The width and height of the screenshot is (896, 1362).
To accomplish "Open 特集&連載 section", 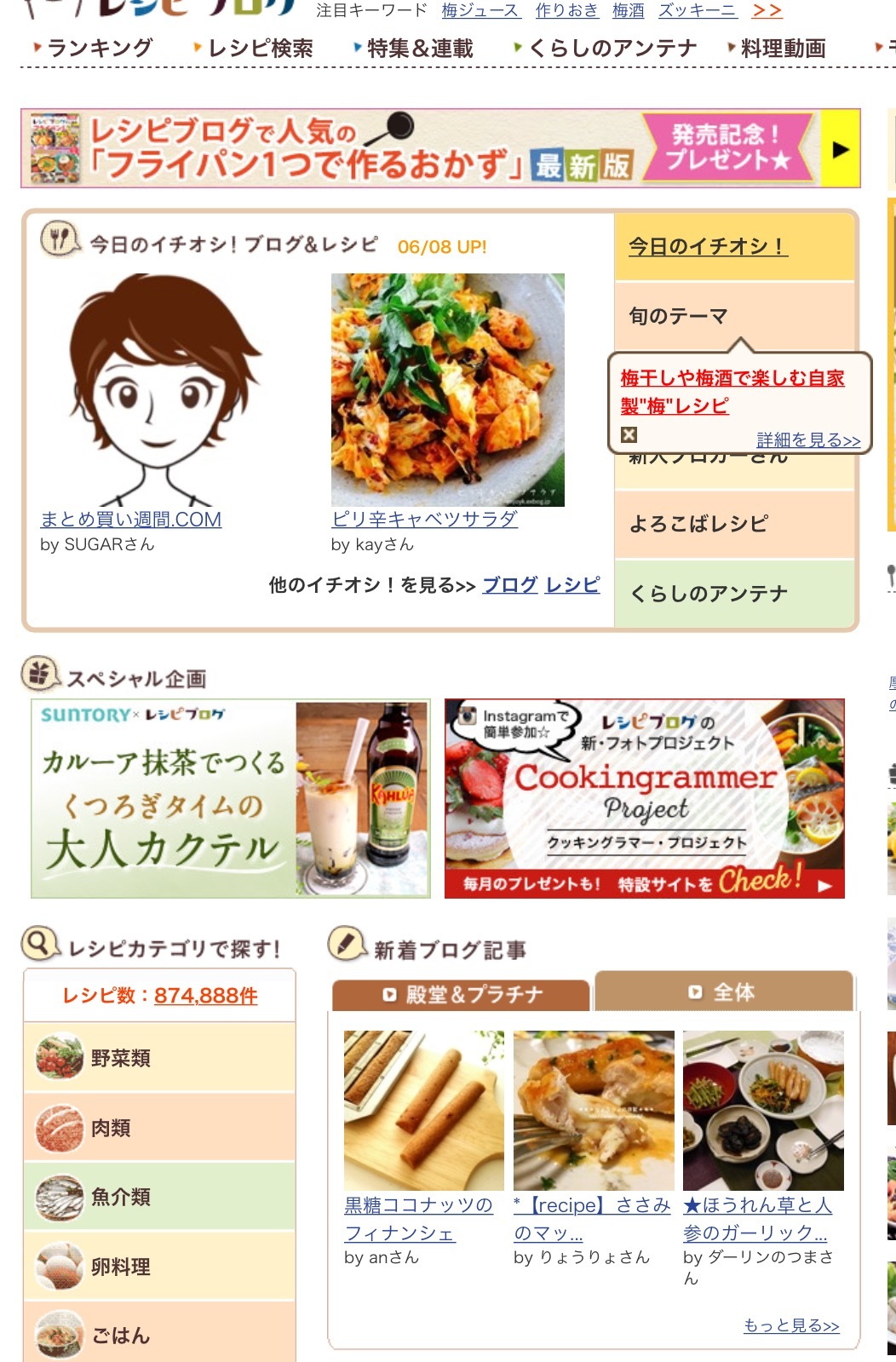I will pyautogui.click(x=419, y=49).
